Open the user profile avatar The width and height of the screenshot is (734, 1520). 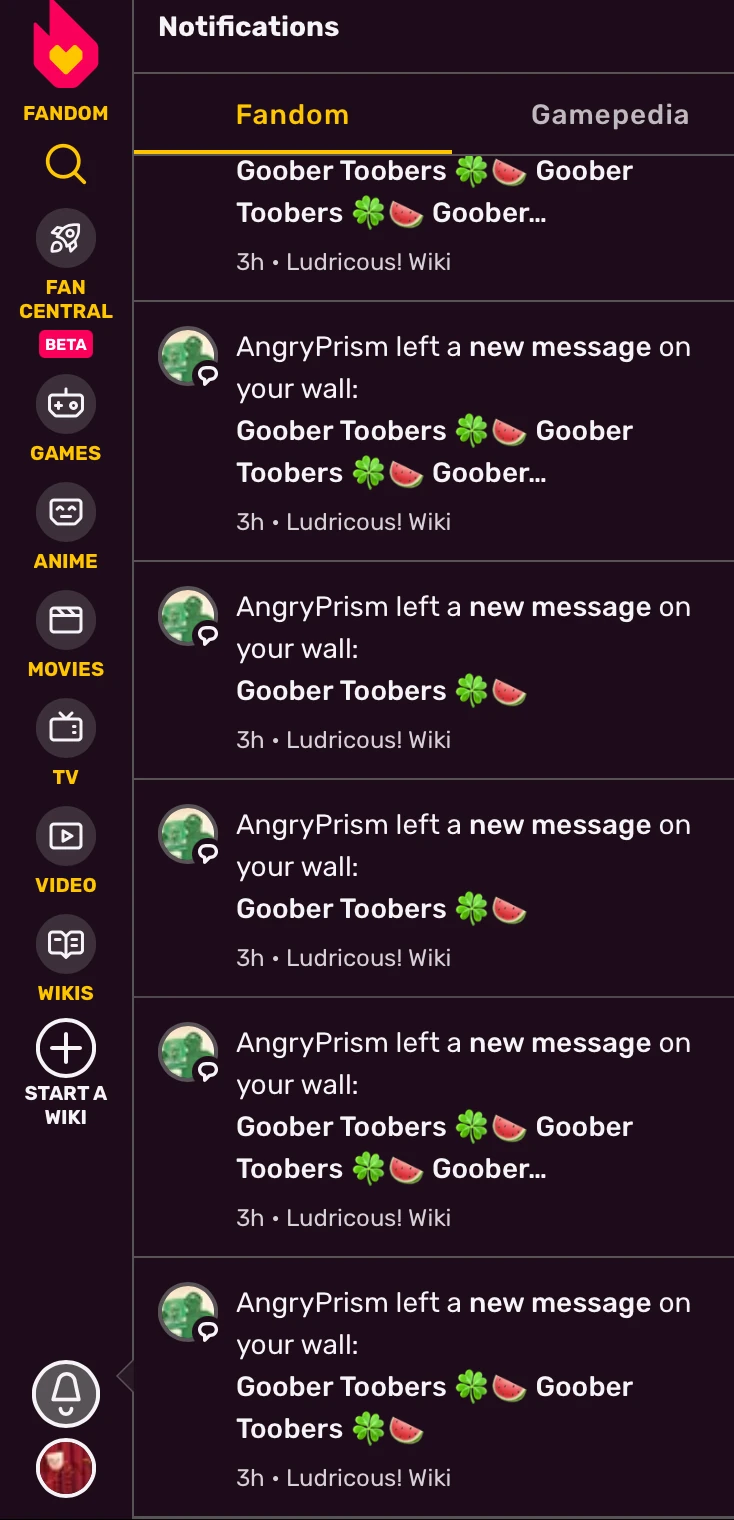(66, 1468)
